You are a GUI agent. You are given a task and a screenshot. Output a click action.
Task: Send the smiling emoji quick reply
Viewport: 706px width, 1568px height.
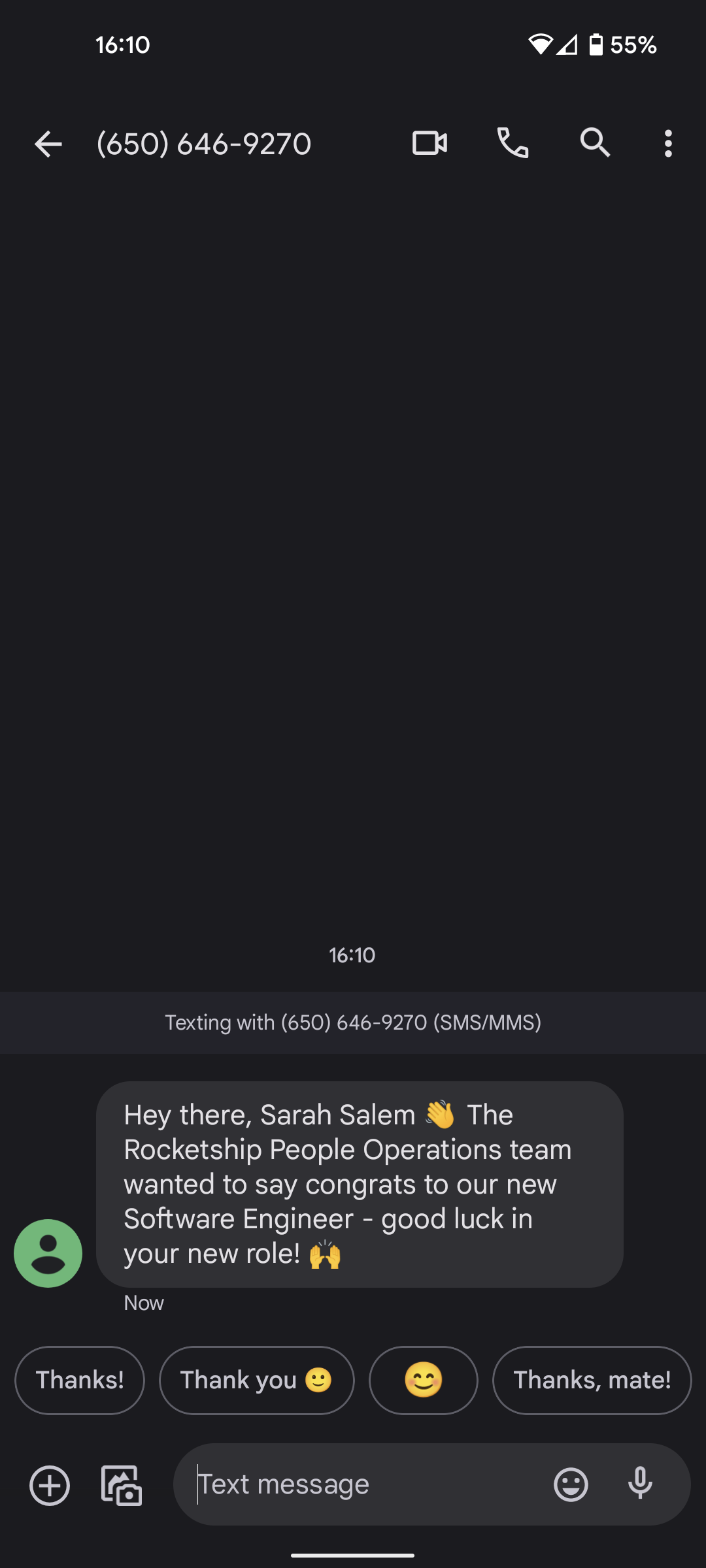pos(423,1380)
